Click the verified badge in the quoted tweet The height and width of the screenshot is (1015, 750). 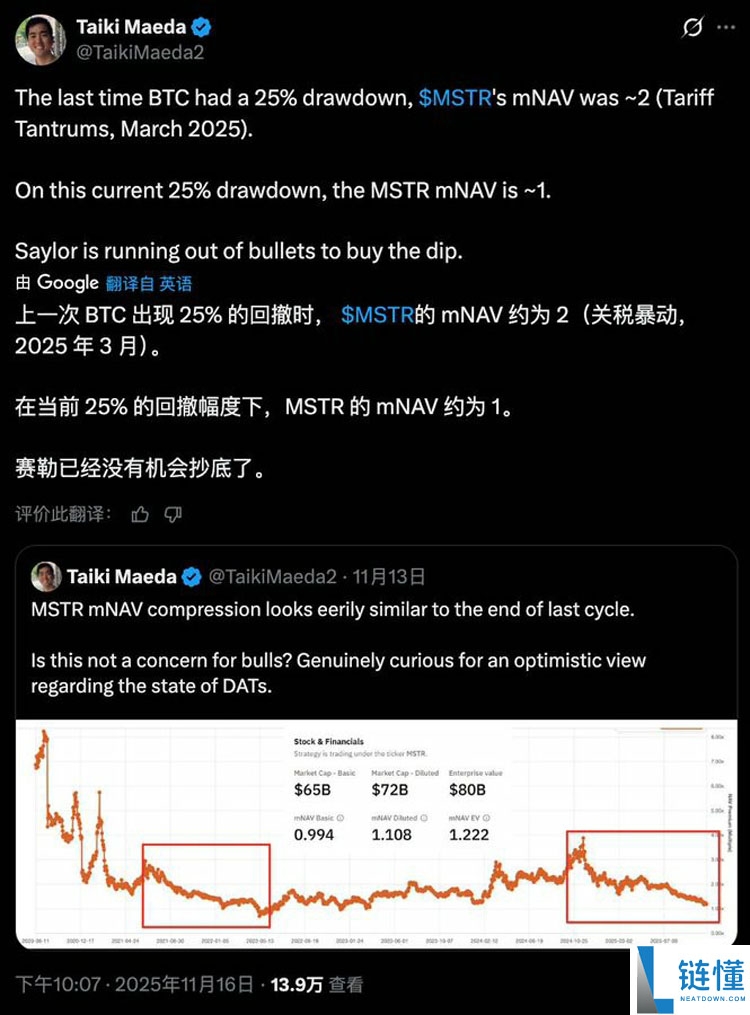[x=191, y=575]
